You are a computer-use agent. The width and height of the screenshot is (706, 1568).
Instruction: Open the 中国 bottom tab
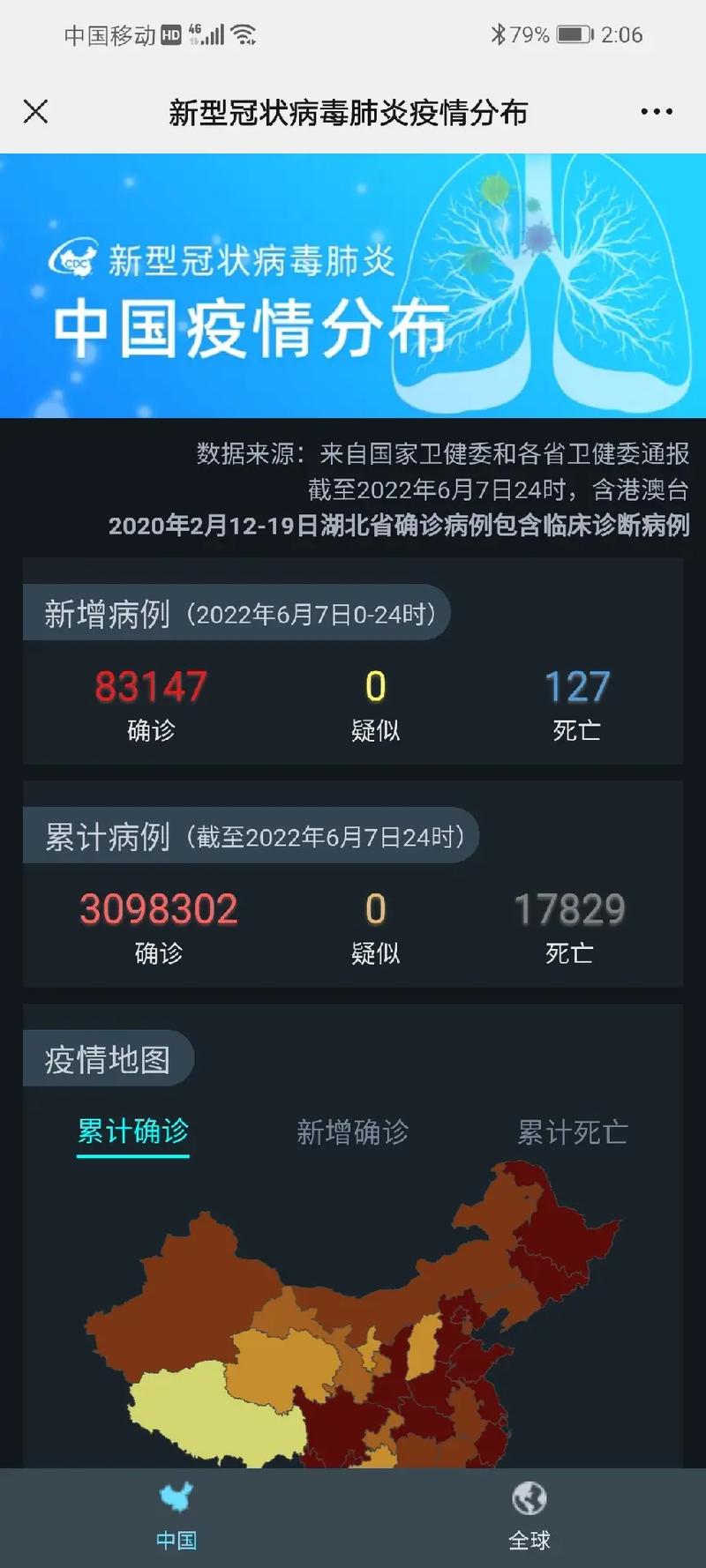[x=176, y=1517]
